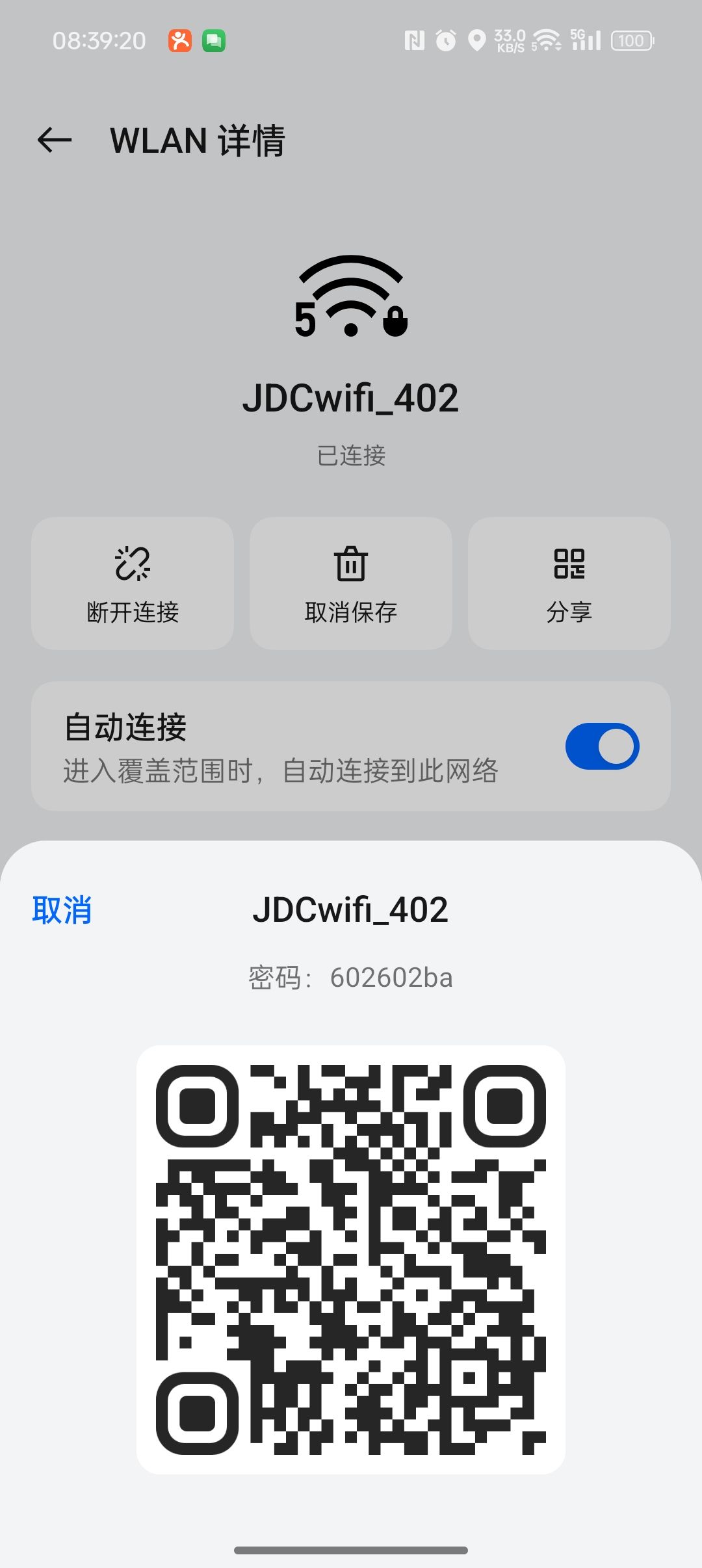Toggle the 自动连接 switch
Image resolution: width=702 pixels, height=1568 pixels.
pos(602,746)
